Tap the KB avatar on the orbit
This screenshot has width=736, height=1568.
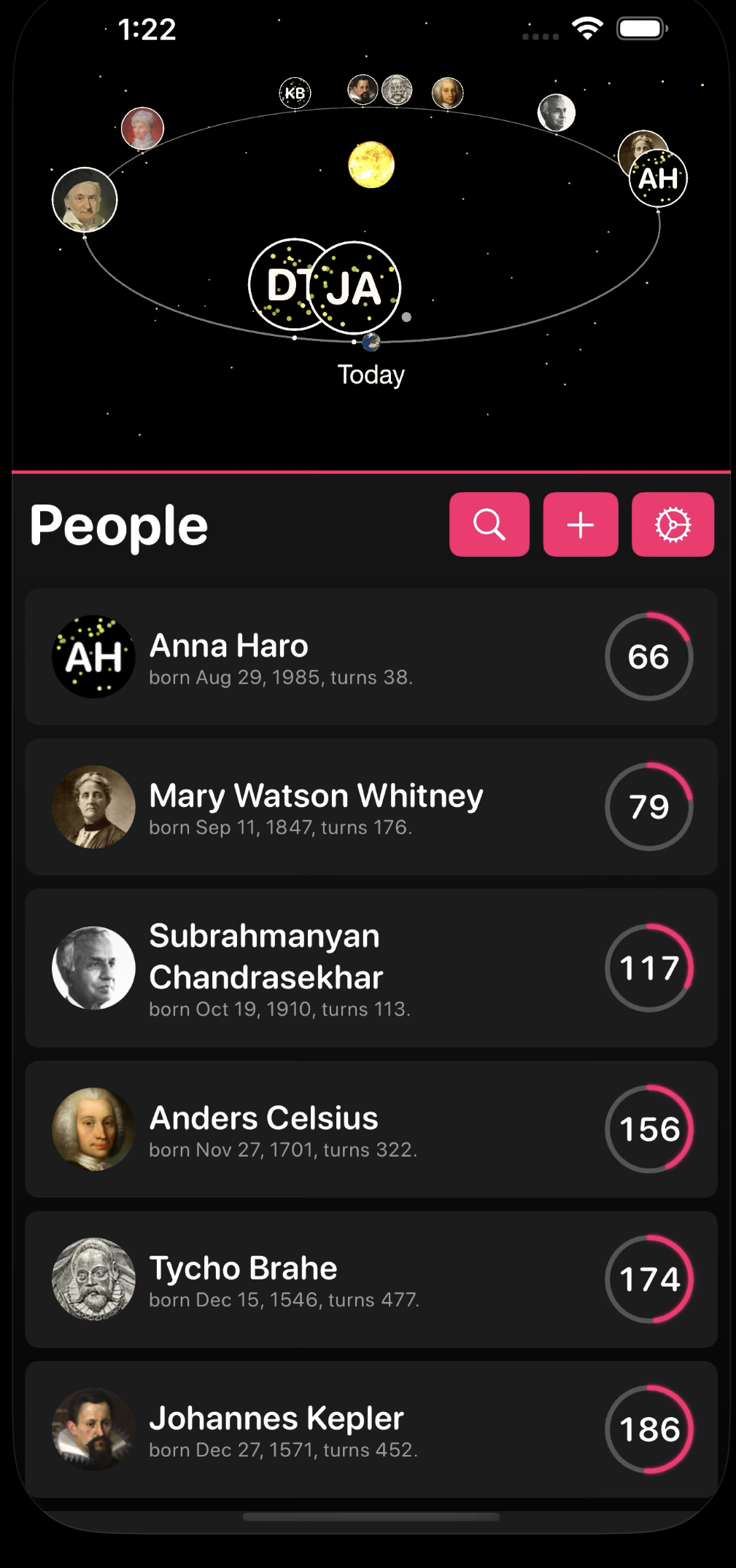point(295,93)
